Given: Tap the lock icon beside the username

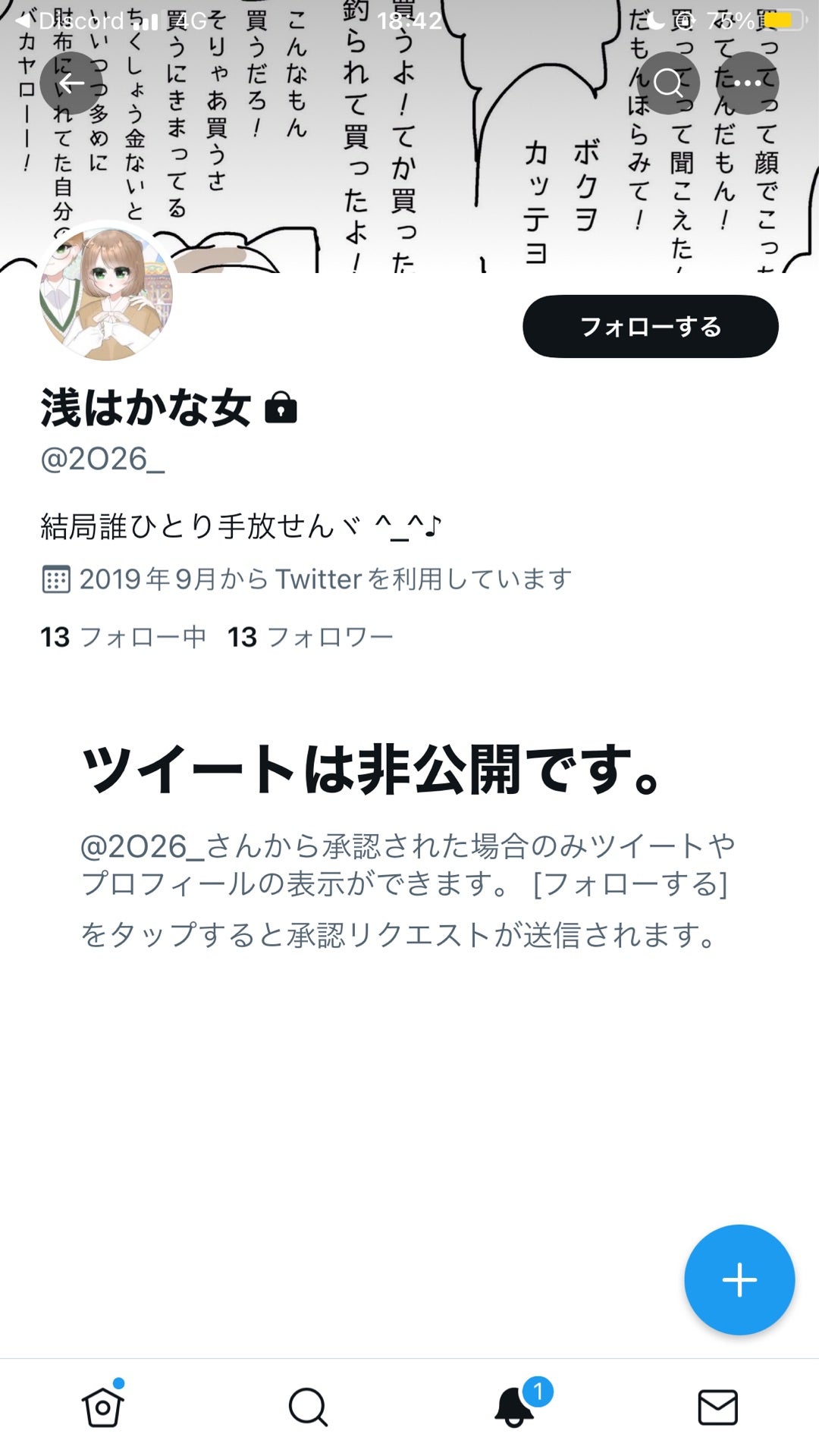Looking at the screenshot, I should tap(281, 410).
